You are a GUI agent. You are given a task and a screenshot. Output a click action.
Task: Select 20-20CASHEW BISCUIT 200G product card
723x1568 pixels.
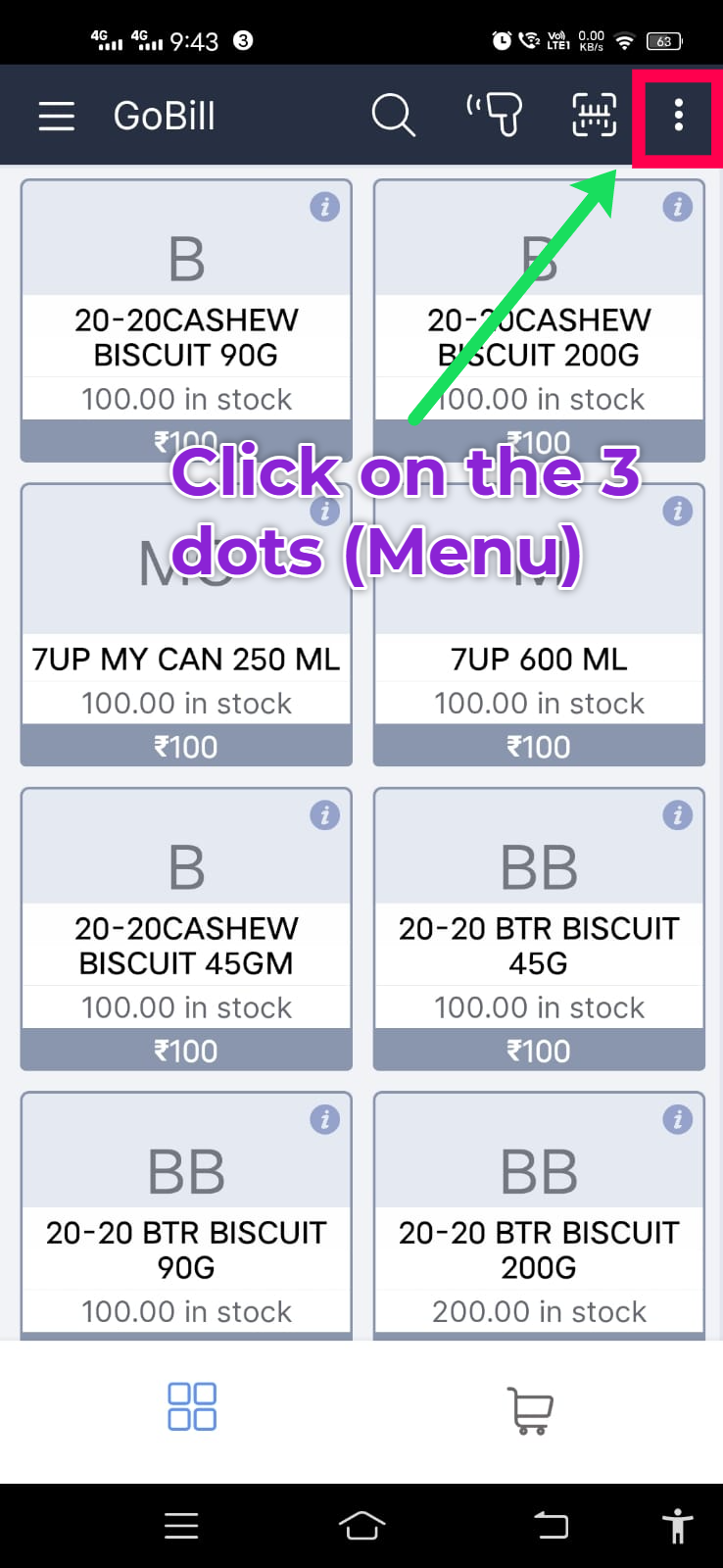pos(539,338)
